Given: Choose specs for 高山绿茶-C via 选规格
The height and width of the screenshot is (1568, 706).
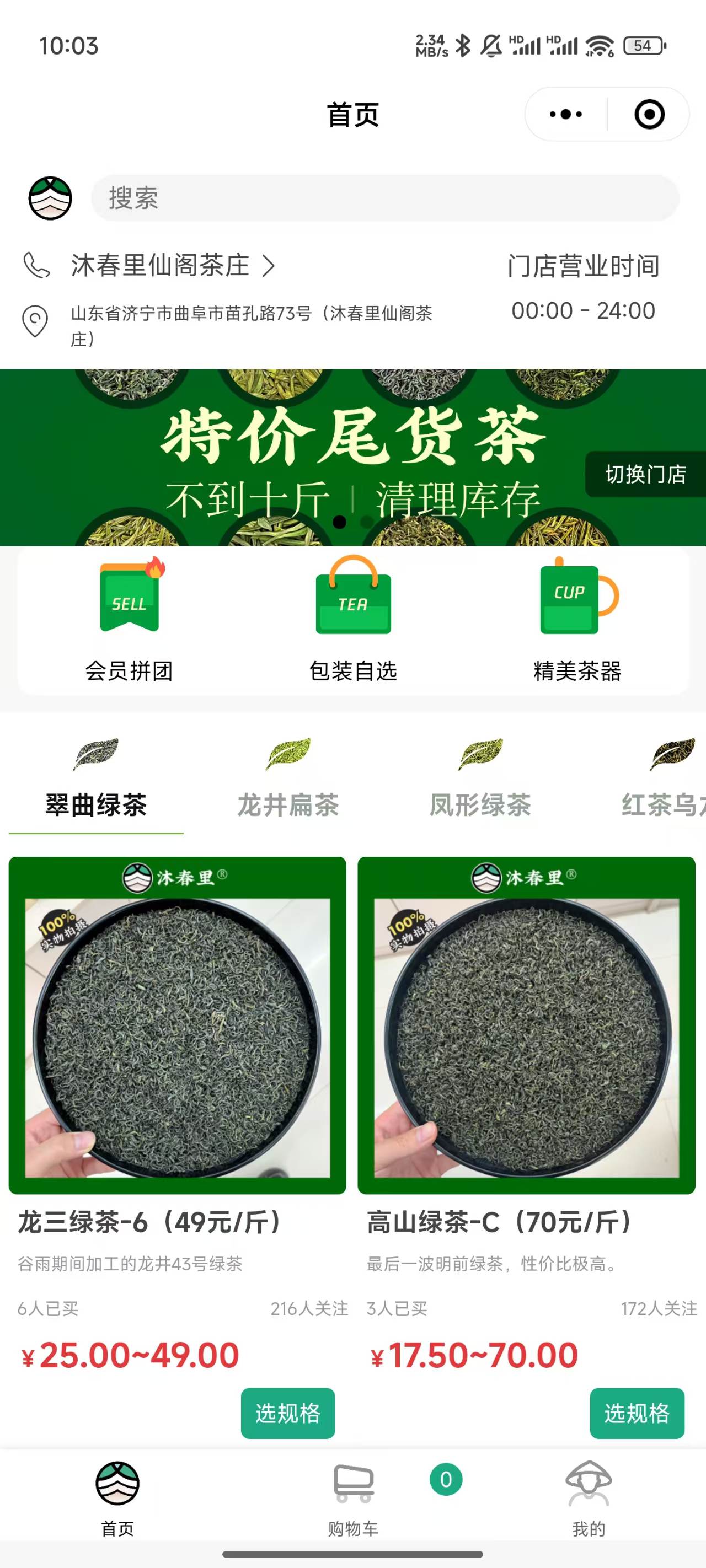Looking at the screenshot, I should tap(637, 1414).
